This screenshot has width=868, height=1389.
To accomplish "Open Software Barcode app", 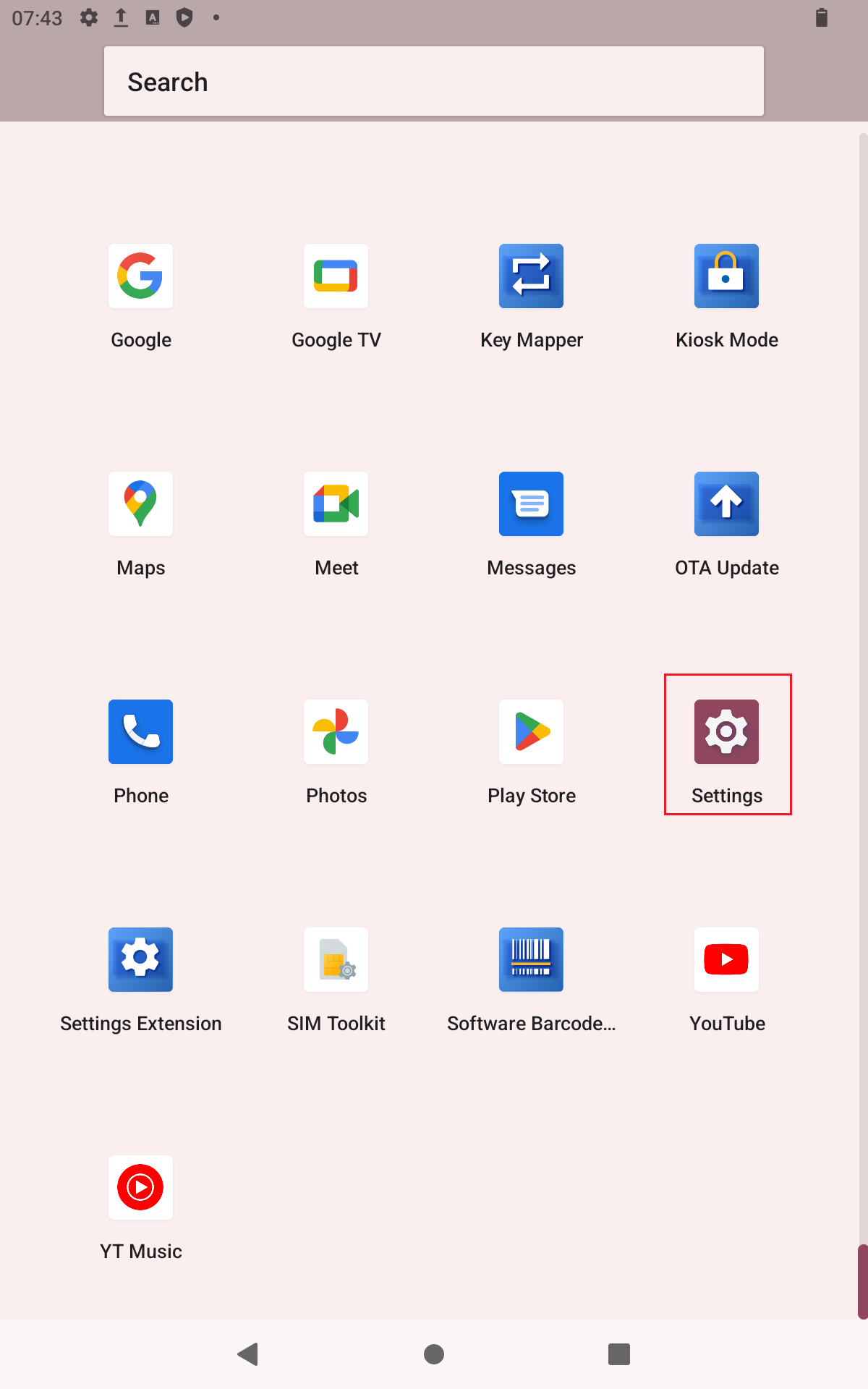I will tap(531, 960).
